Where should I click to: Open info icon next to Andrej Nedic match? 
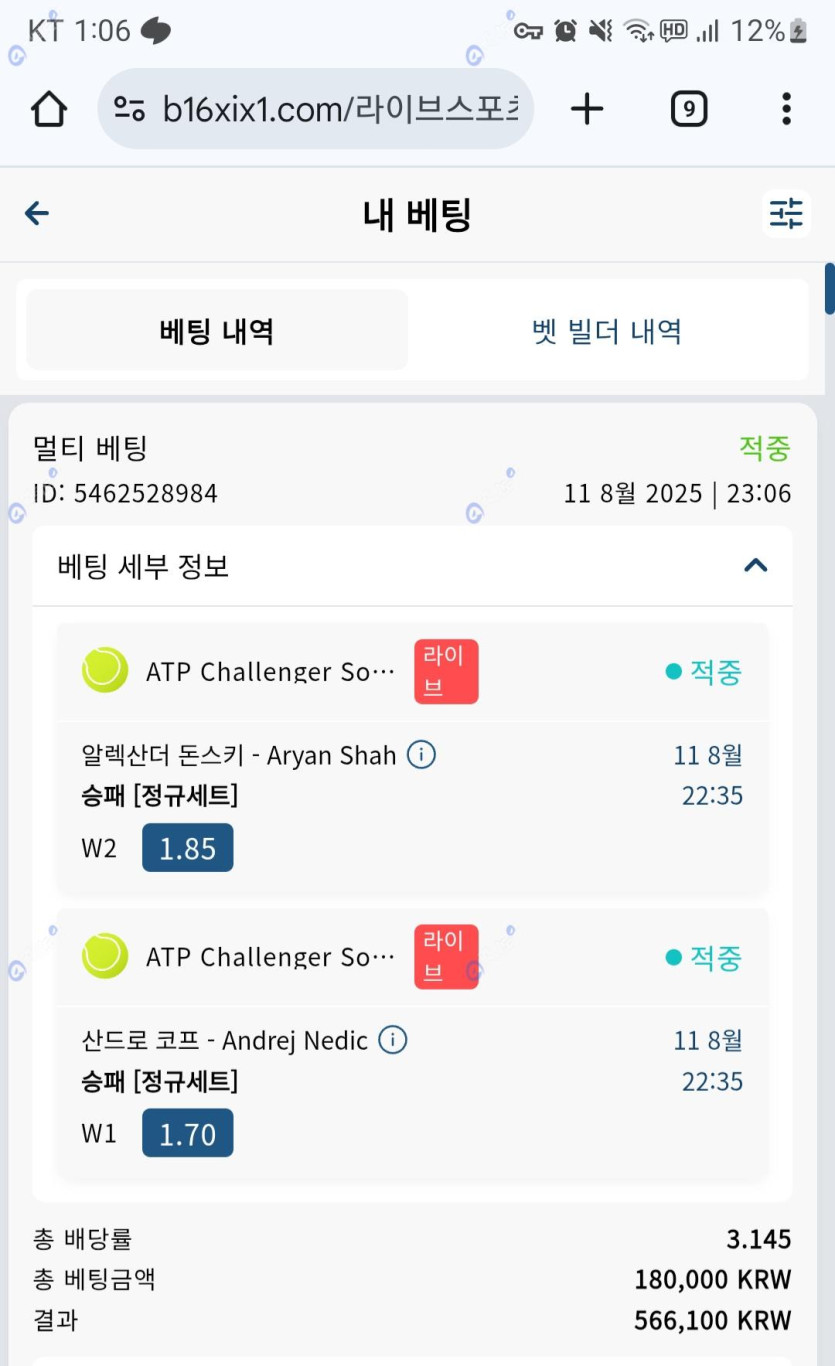[x=393, y=1040]
